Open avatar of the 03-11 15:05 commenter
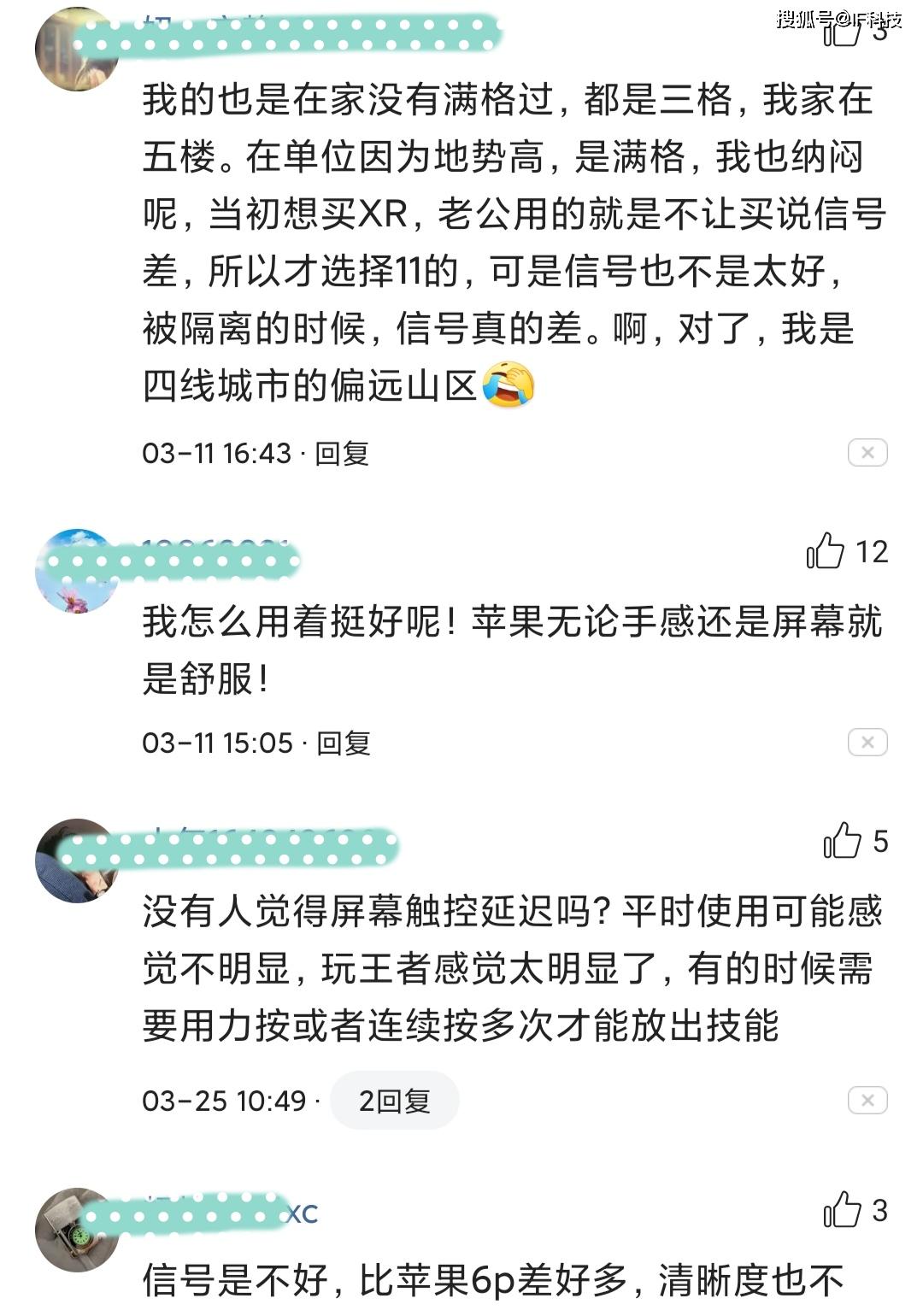 pos(75,571)
